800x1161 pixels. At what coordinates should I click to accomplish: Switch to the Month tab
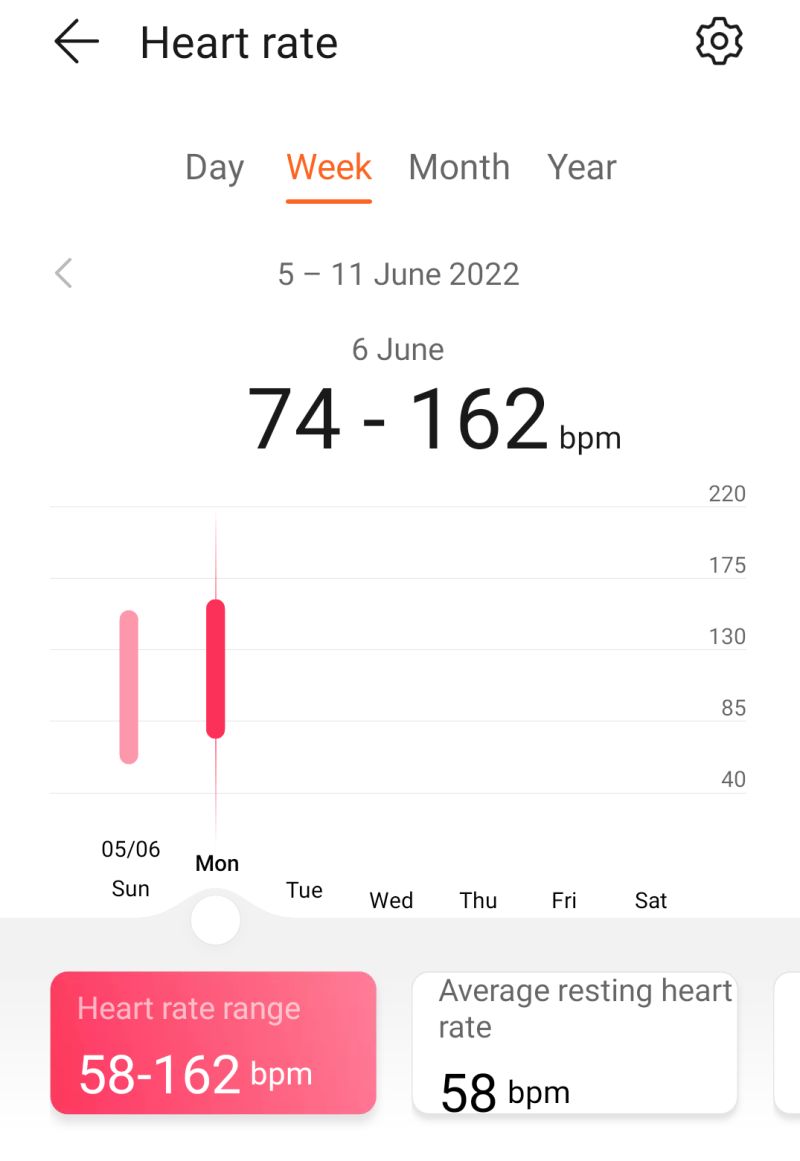click(x=459, y=167)
